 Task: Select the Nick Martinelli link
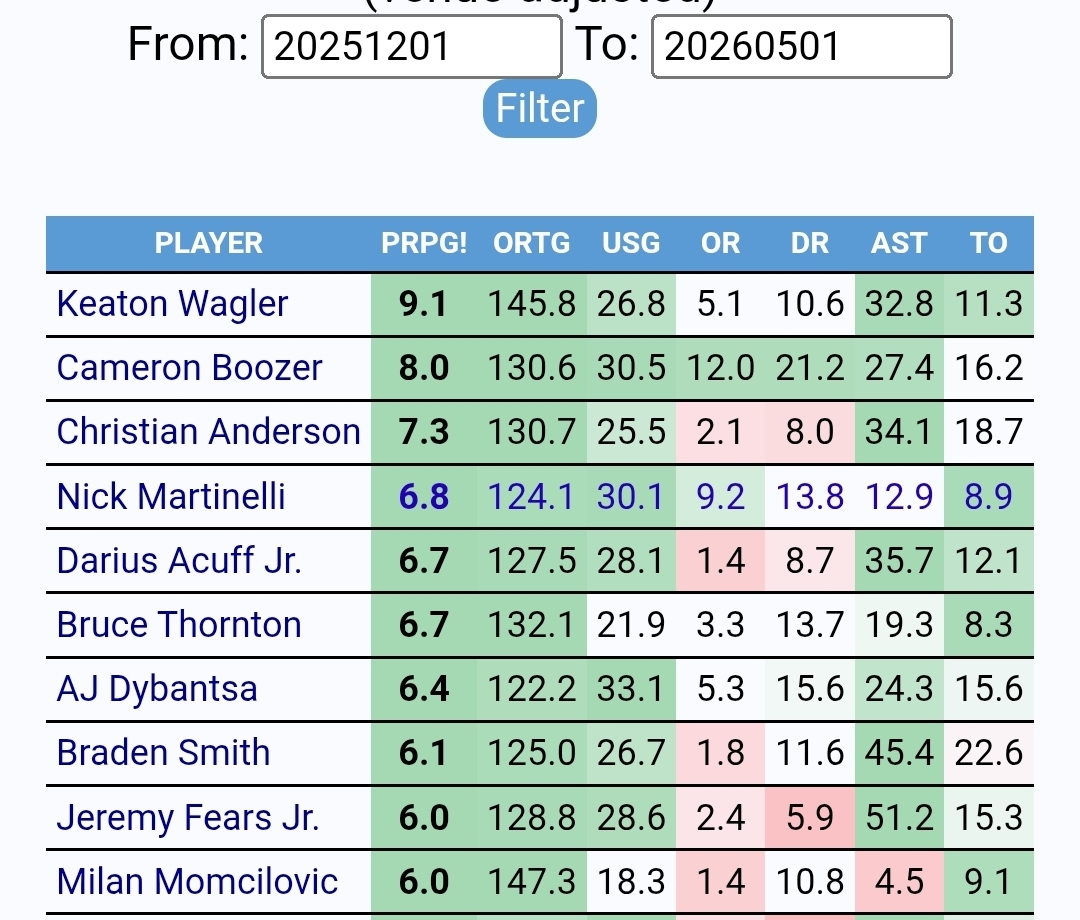(171, 496)
